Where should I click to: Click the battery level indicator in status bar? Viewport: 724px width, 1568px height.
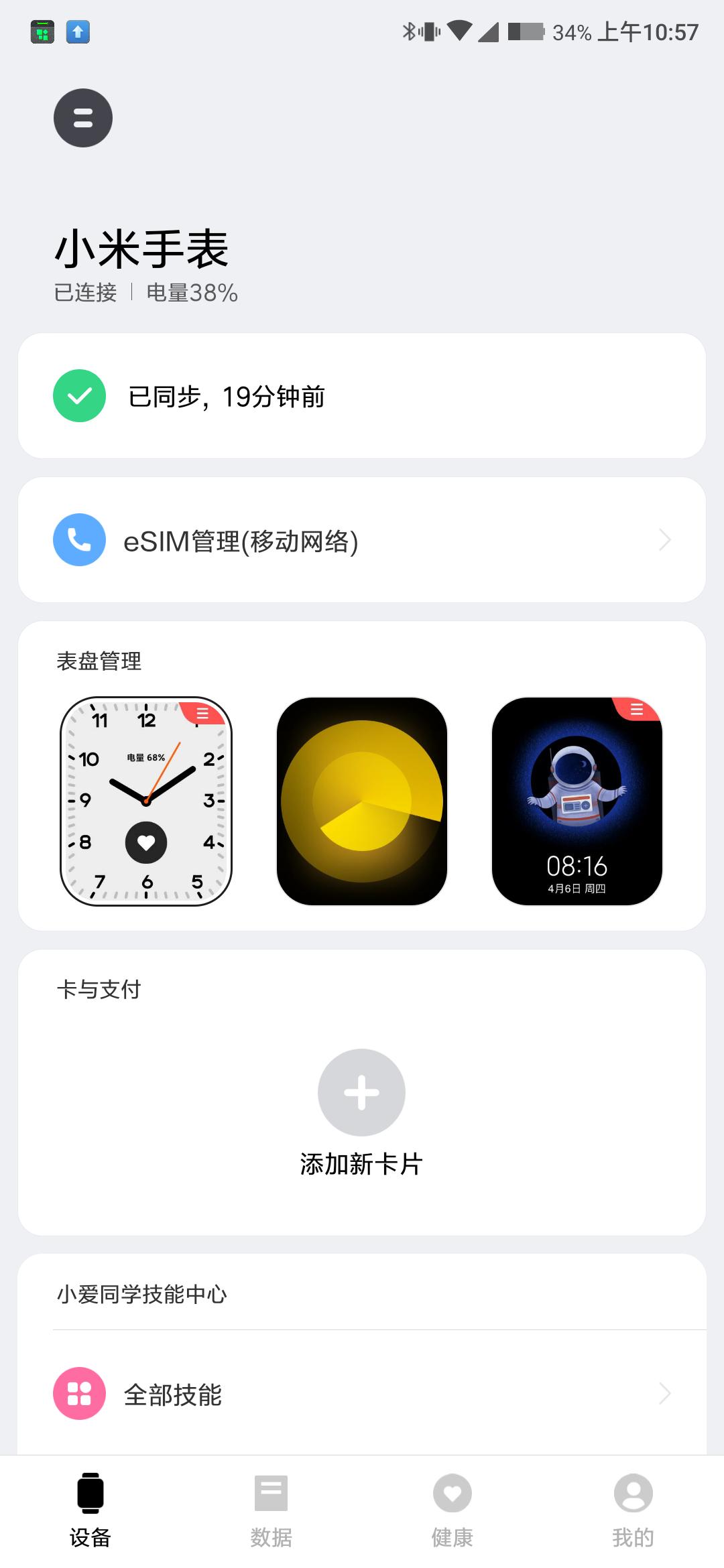(x=527, y=29)
